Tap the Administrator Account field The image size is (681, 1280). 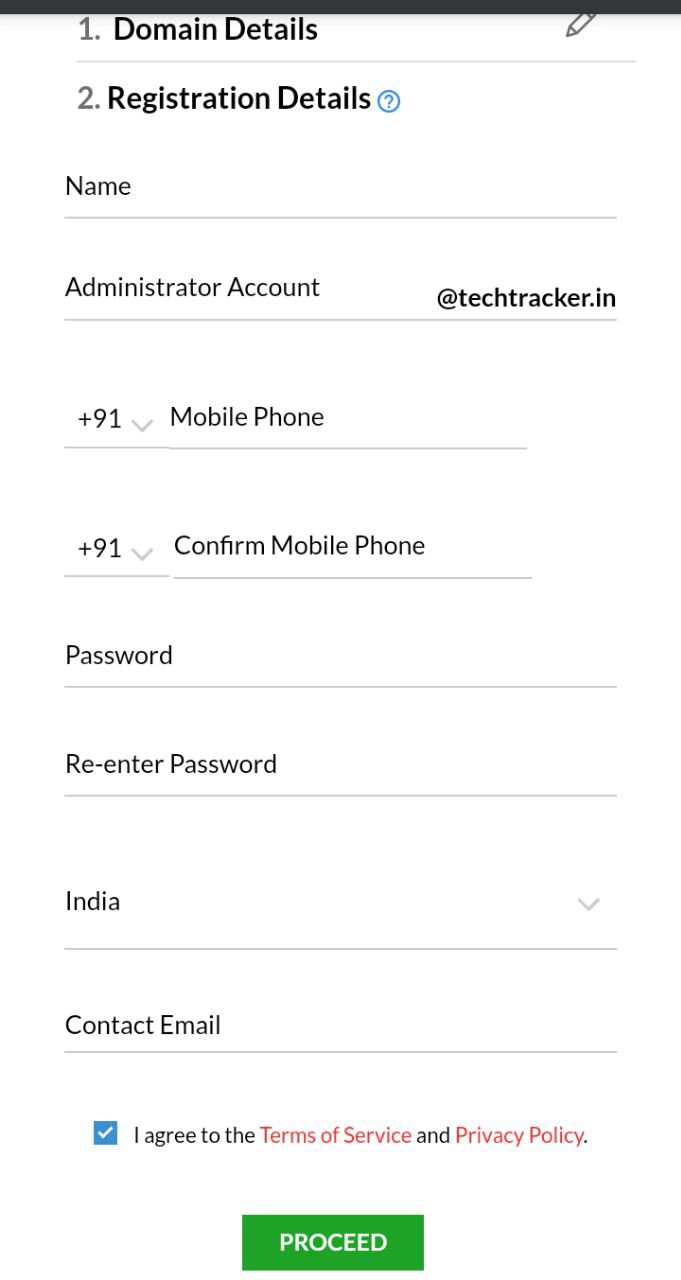tap(245, 288)
